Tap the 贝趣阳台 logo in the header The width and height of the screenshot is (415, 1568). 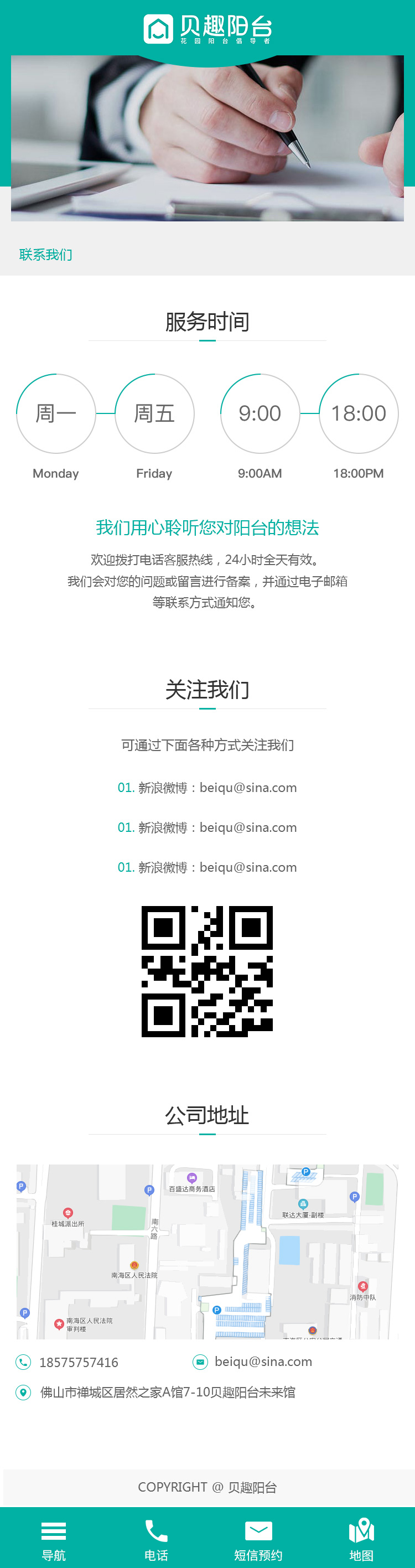coord(207,29)
